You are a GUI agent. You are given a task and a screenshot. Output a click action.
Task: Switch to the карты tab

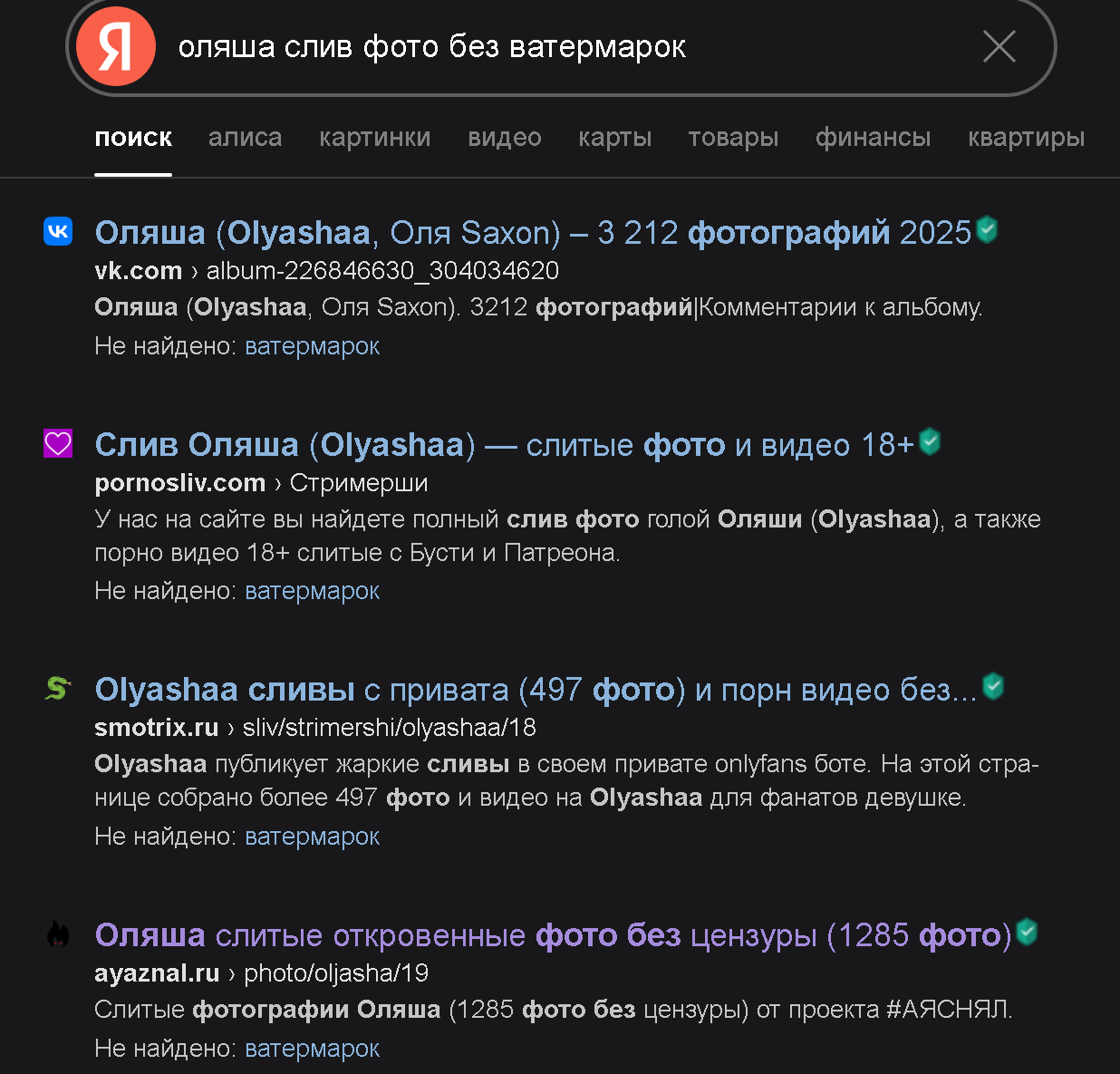(614, 138)
